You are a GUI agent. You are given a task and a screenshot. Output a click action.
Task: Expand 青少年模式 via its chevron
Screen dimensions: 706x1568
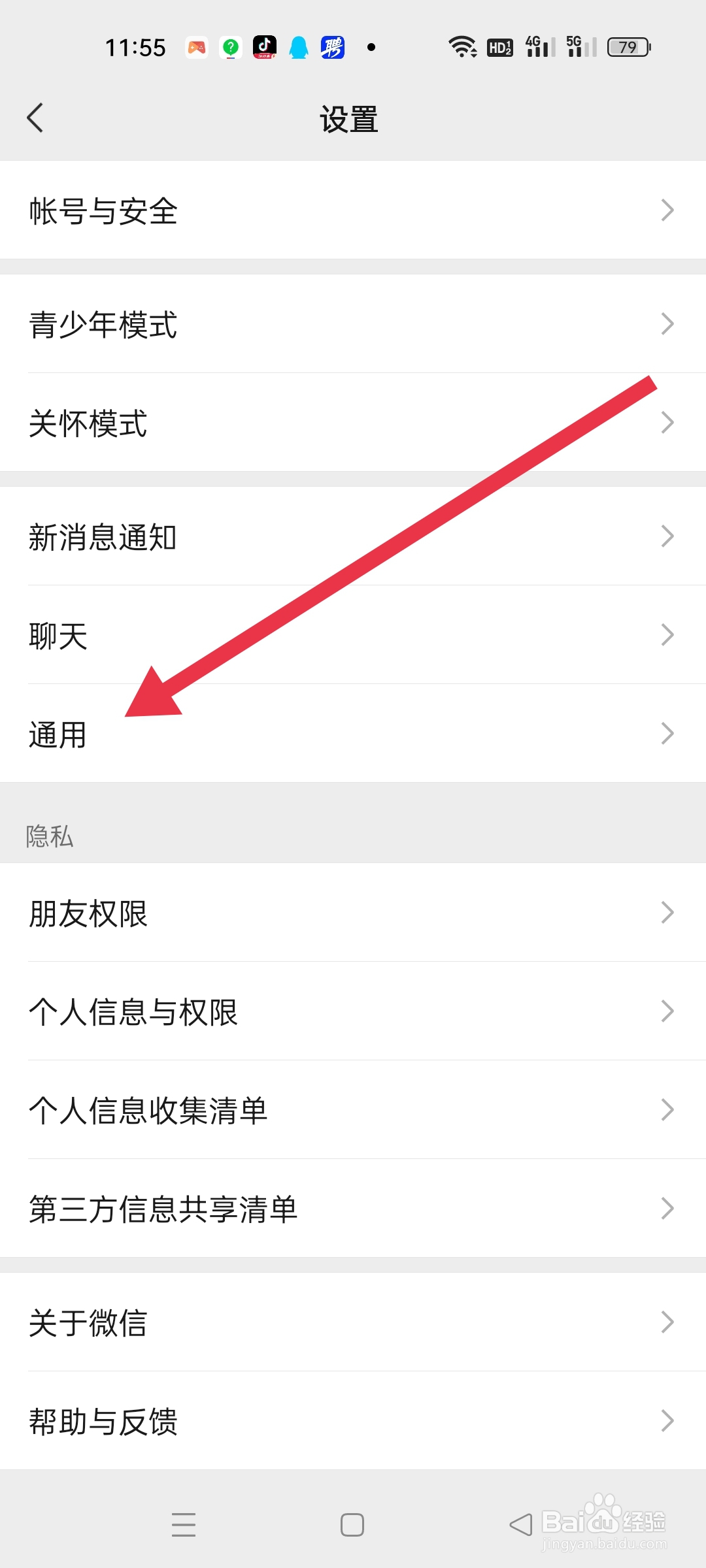coord(668,324)
